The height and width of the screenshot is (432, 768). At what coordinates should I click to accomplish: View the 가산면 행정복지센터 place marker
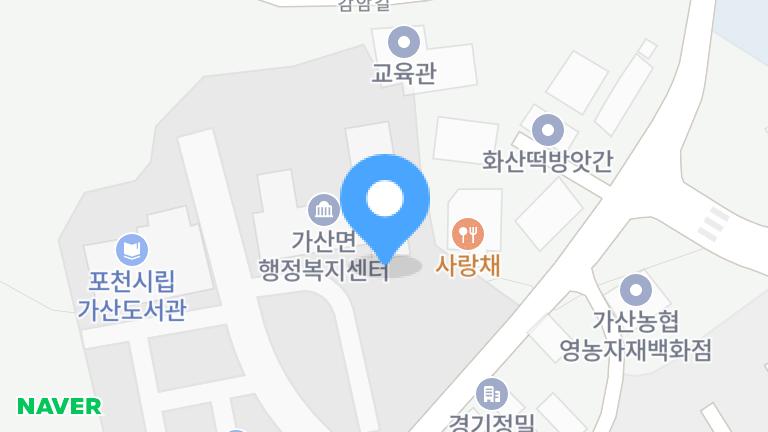324,210
